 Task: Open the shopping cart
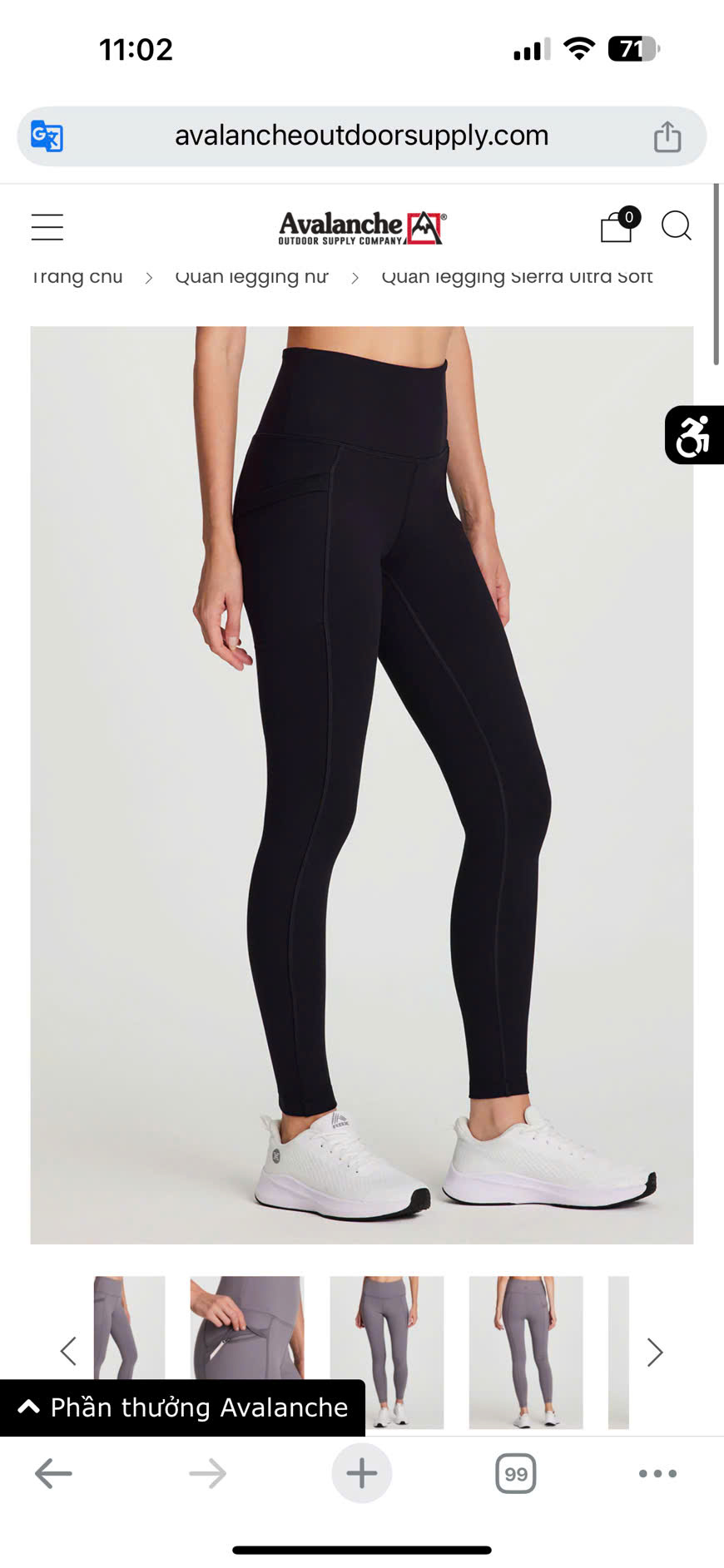[617, 226]
